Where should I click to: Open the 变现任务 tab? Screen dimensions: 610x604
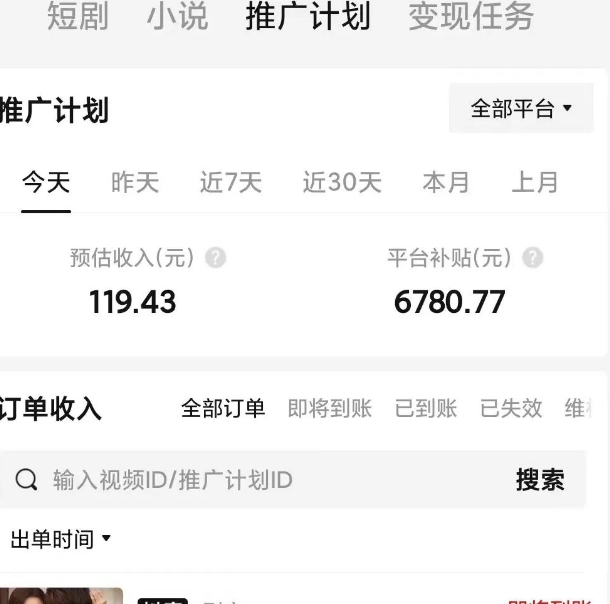point(471,16)
